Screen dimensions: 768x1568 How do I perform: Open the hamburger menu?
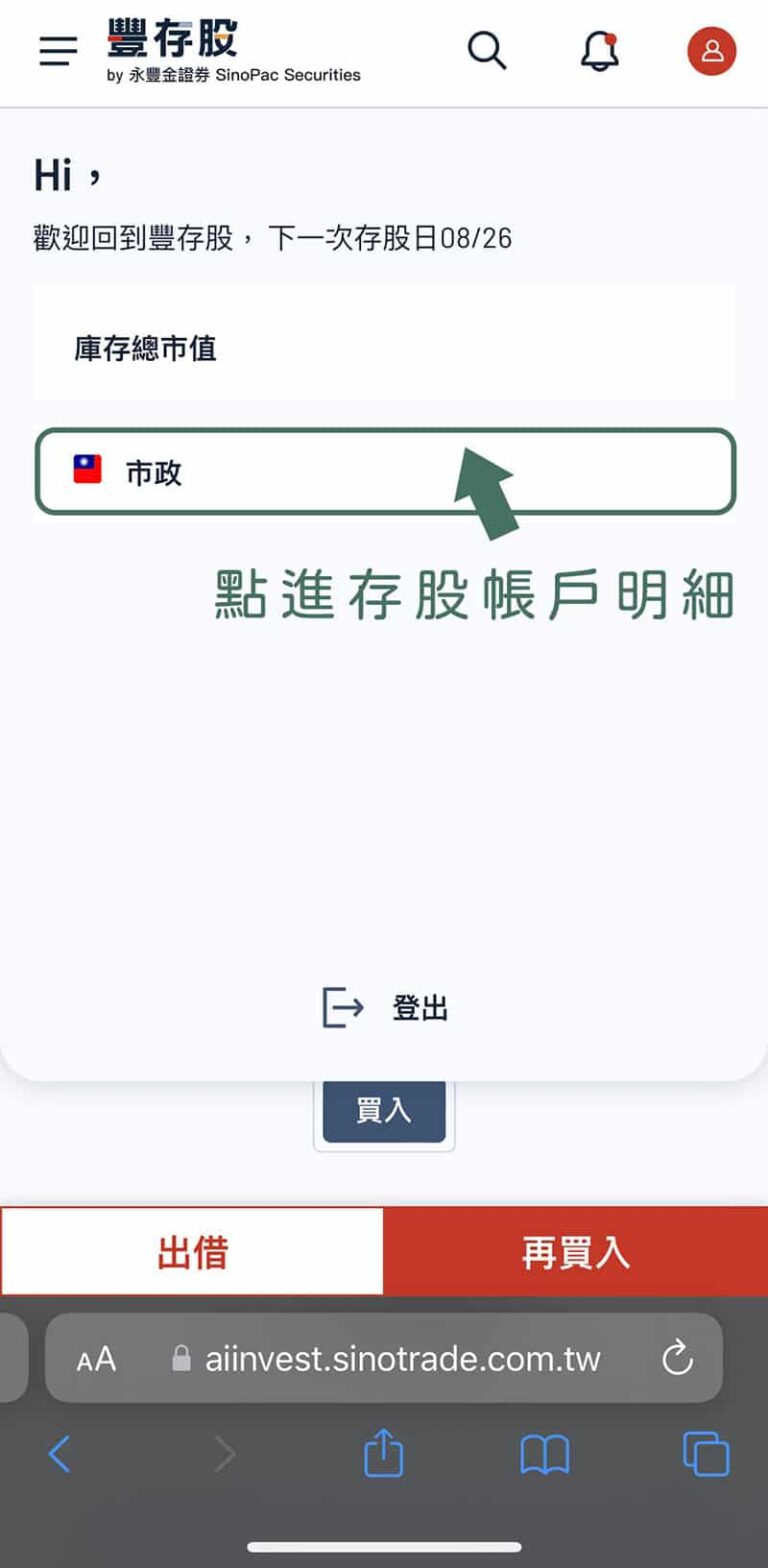pos(57,50)
